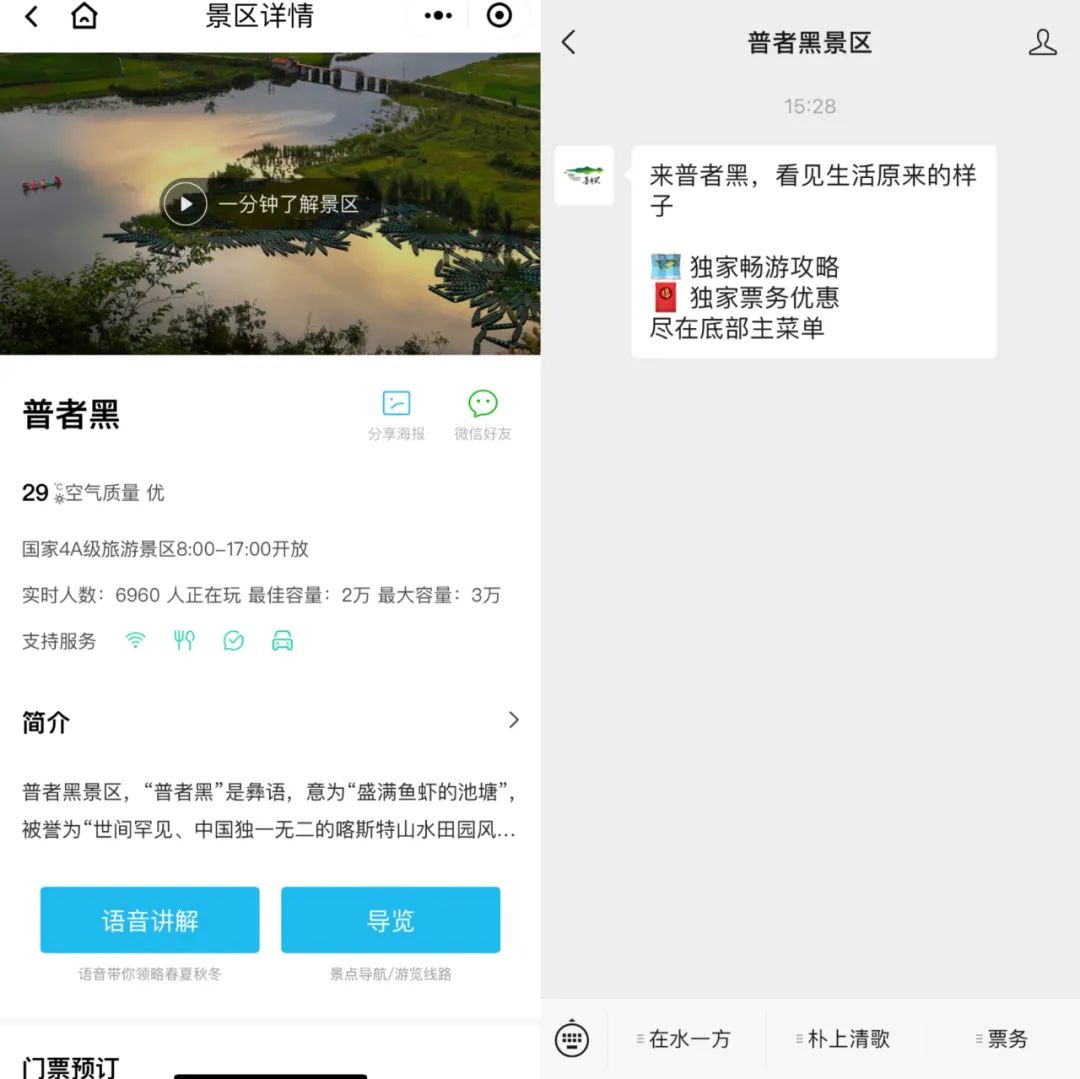Tap the home icon in the mini program
Screen dimensions: 1080x1079
[85, 16]
